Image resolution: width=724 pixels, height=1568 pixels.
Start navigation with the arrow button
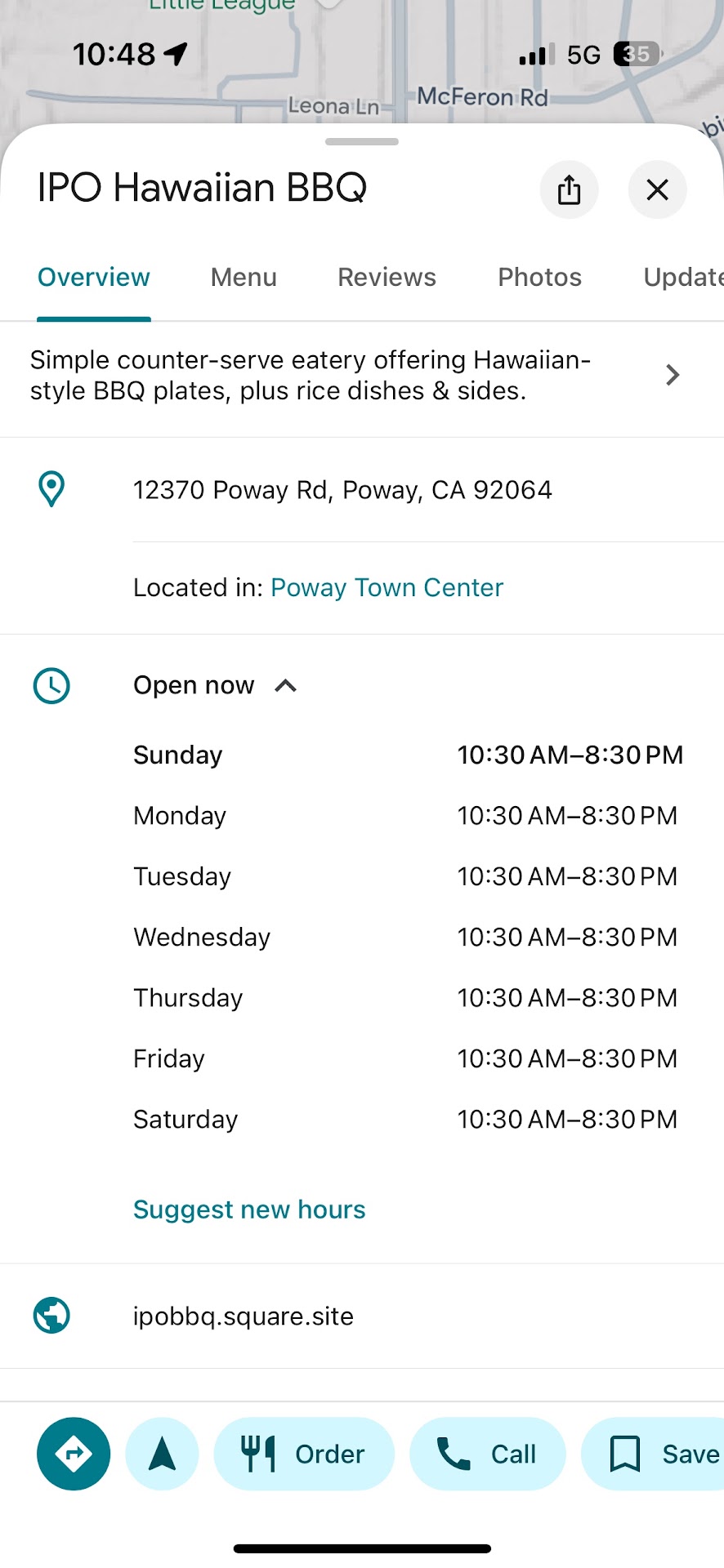pos(162,1454)
